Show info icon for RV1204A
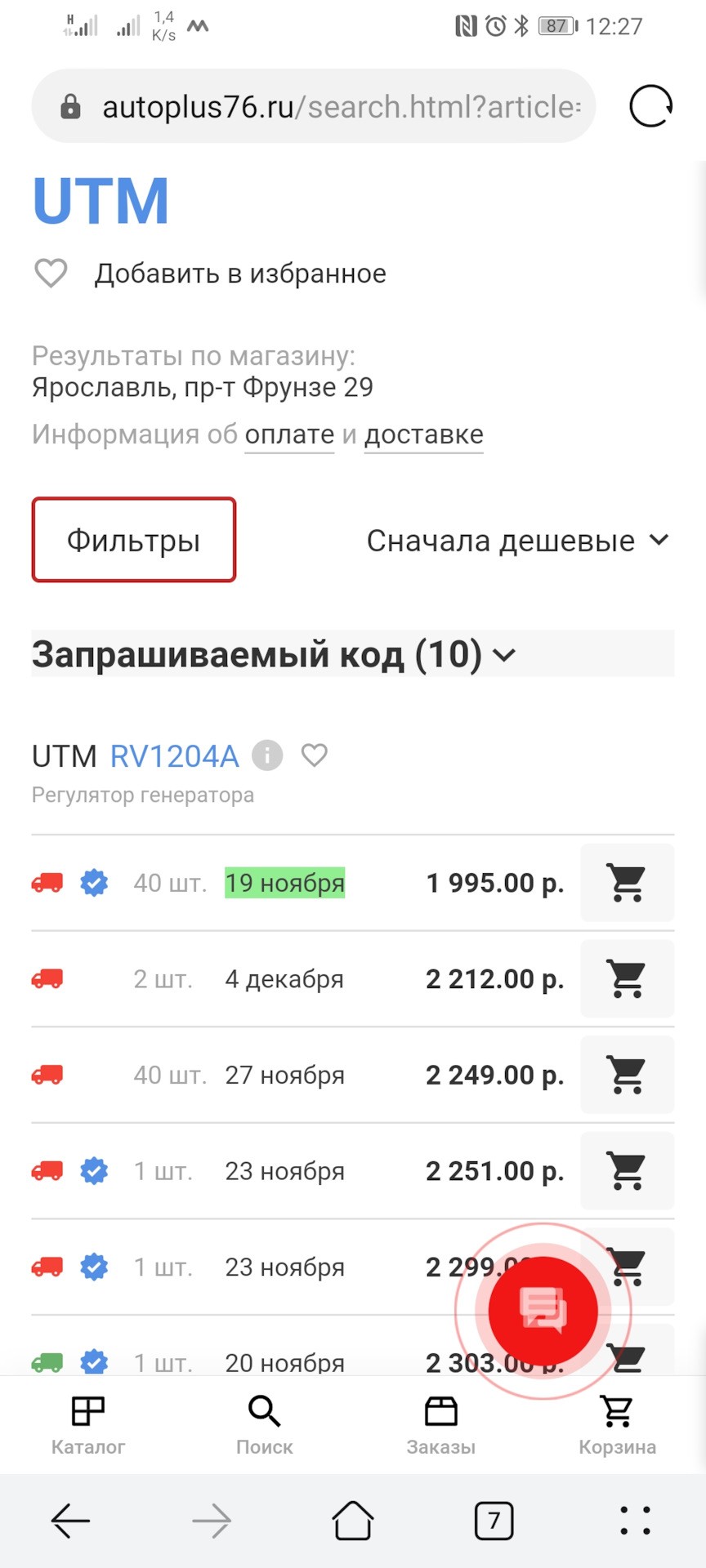706x1568 pixels. 267,755
